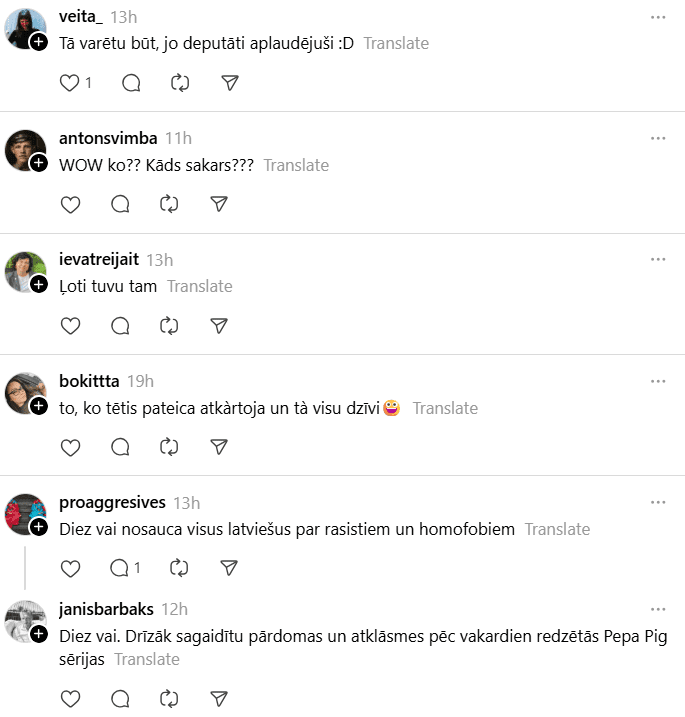The image size is (685, 717).
Task: Open overflow menu on antonsvimba's comment
Action: [658, 138]
